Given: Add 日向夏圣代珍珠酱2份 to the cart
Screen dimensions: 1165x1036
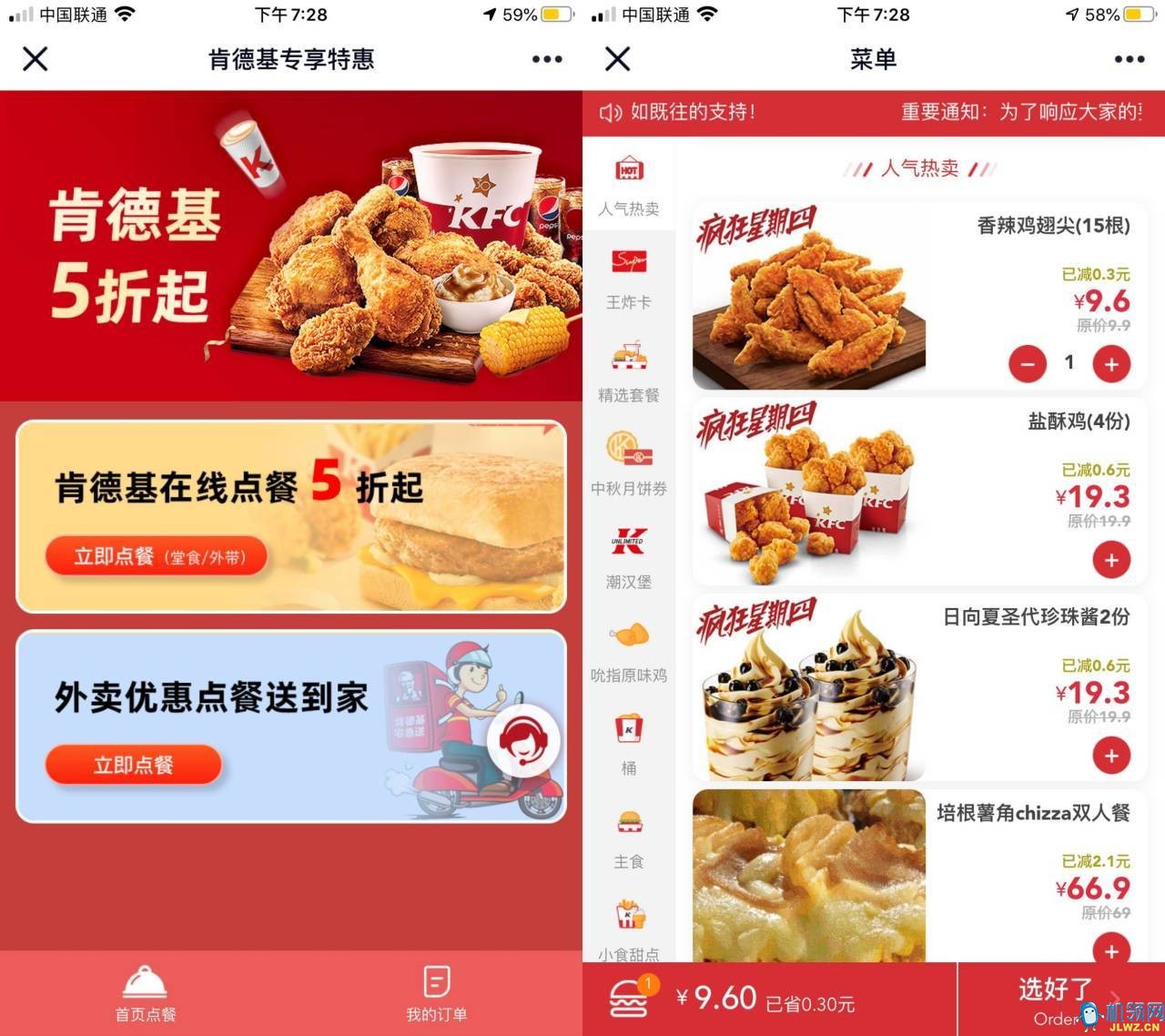Looking at the screenshot, I should [x=1111, y=756].
